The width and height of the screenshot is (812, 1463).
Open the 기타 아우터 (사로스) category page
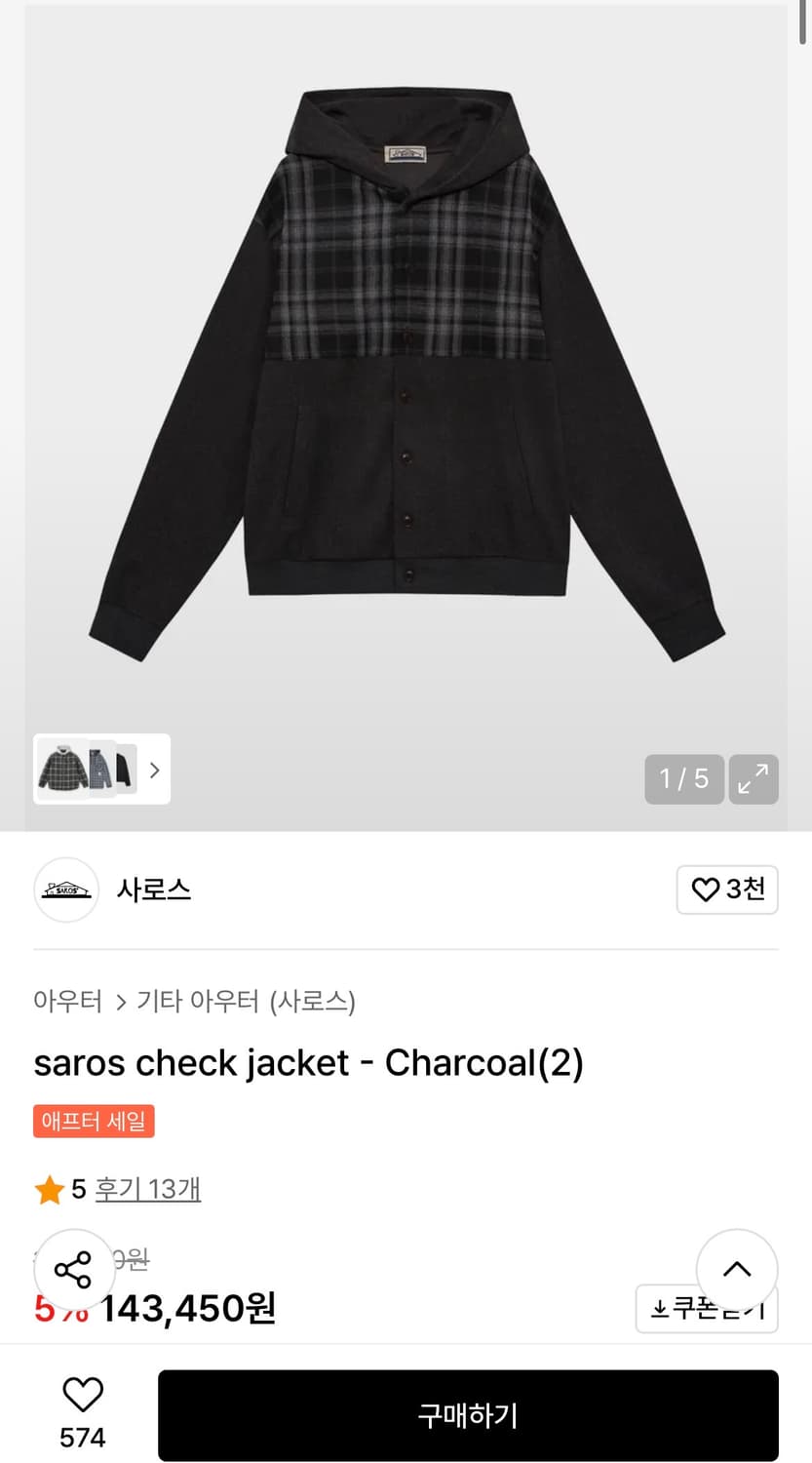click(x=244, y=1002)
